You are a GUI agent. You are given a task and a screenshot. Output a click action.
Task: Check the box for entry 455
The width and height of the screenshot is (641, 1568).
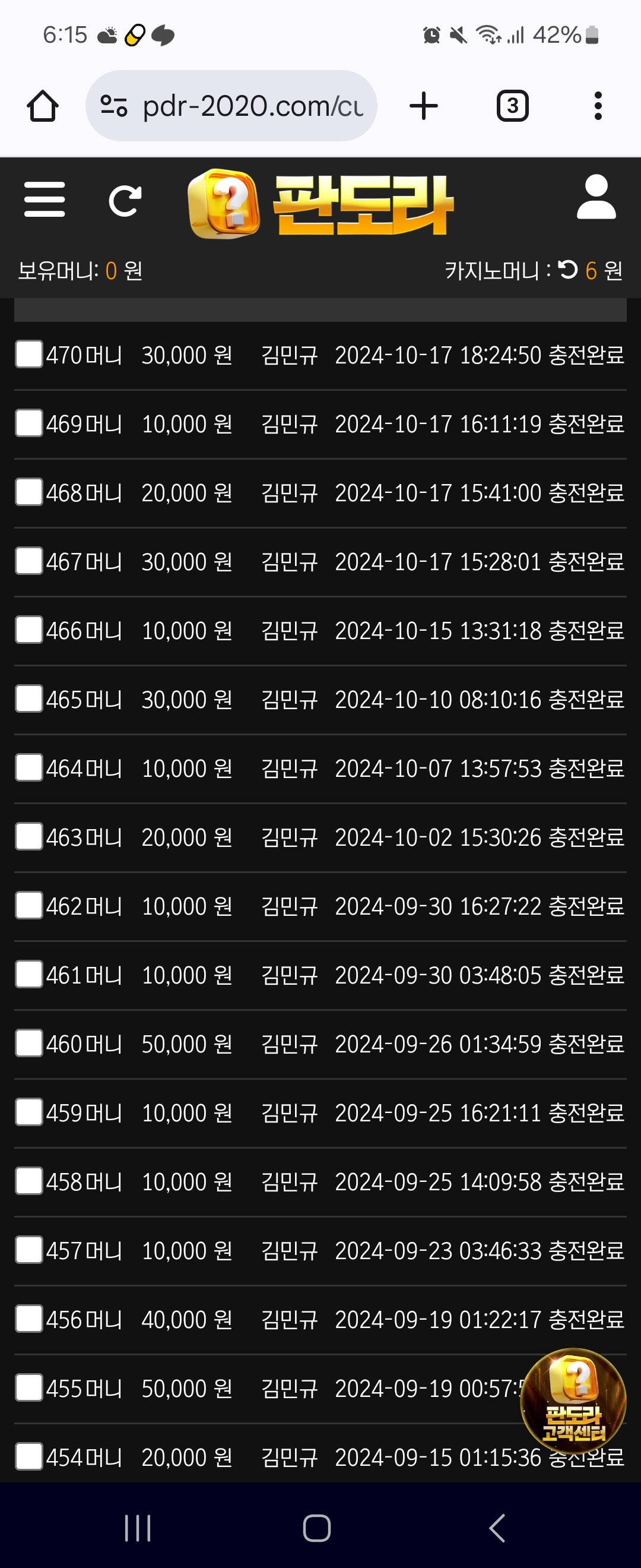[28, 1388]
